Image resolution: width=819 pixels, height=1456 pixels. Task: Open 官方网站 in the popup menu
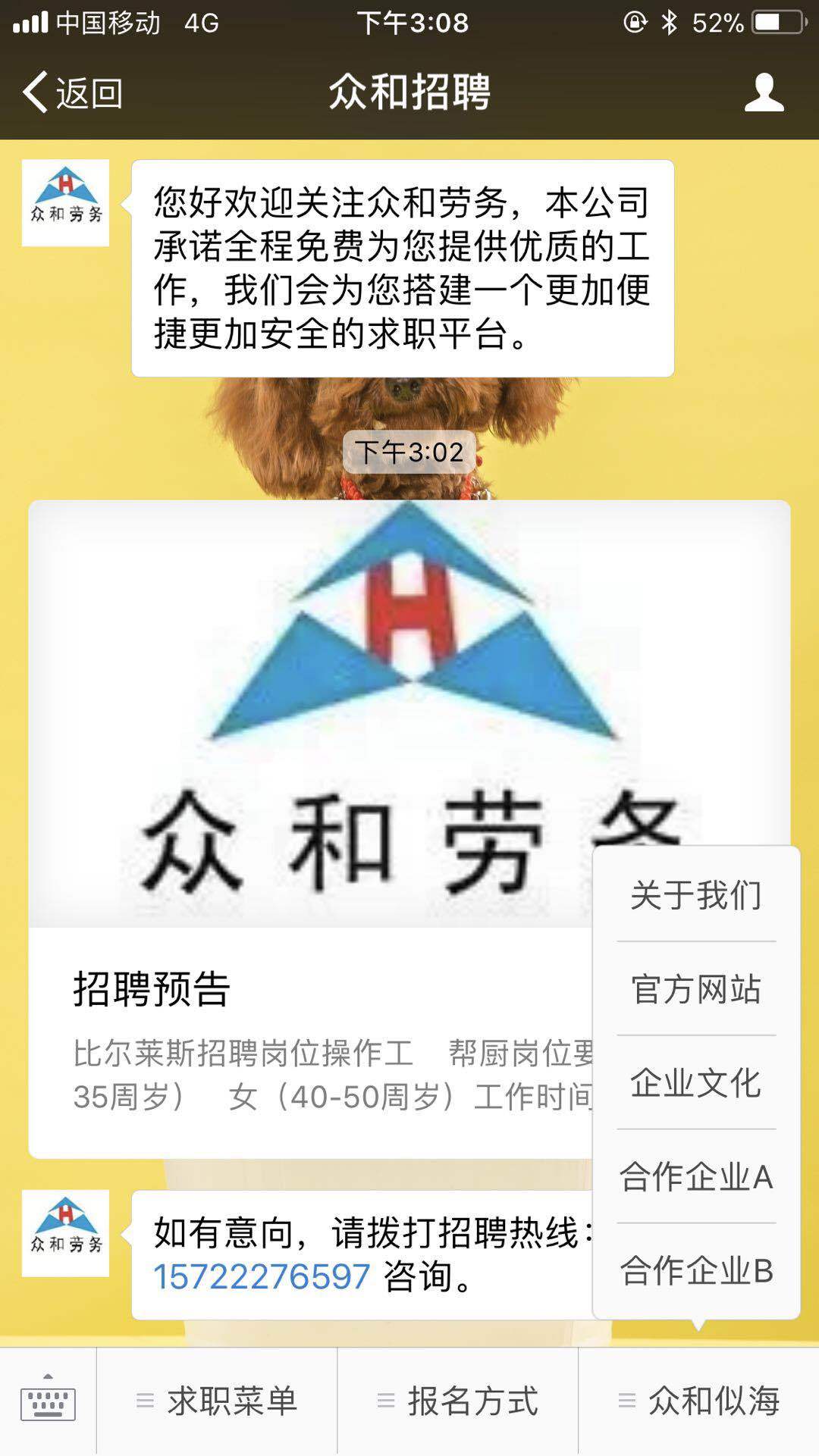tap(696, 989)
